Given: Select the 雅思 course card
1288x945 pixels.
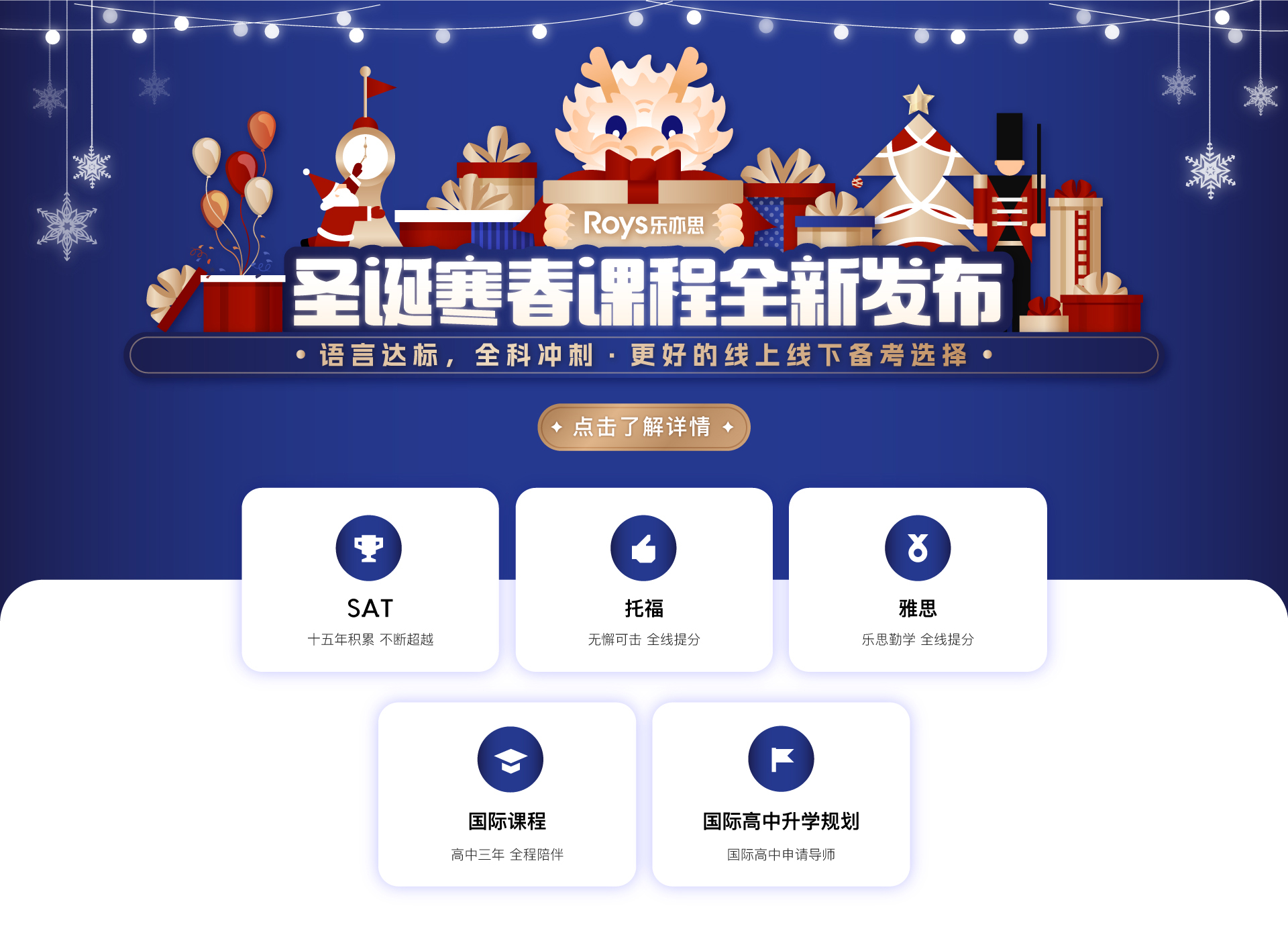Looking at the screenshot, I should (x=917, y=580).
